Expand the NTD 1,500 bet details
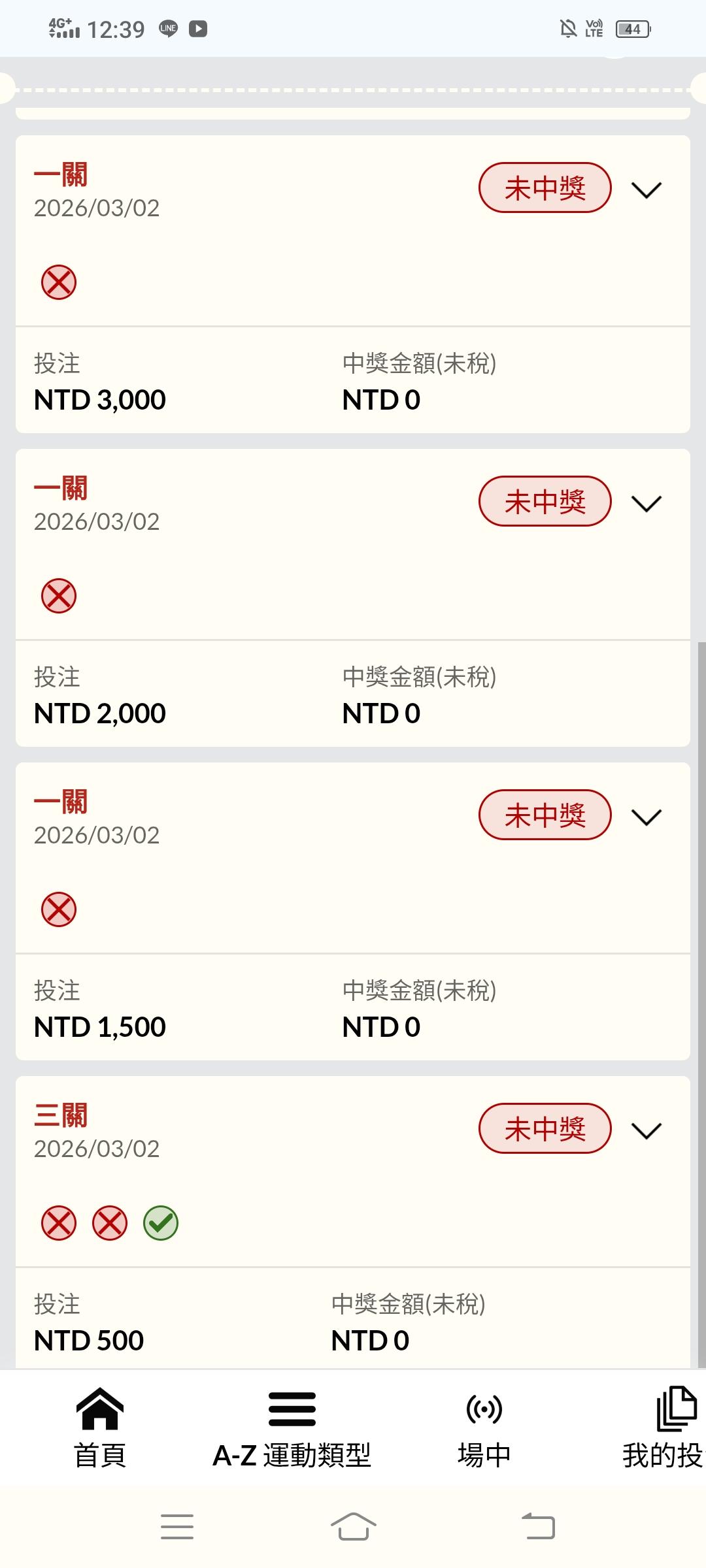This screenshot has height=1568, width=706. [647, 817]
